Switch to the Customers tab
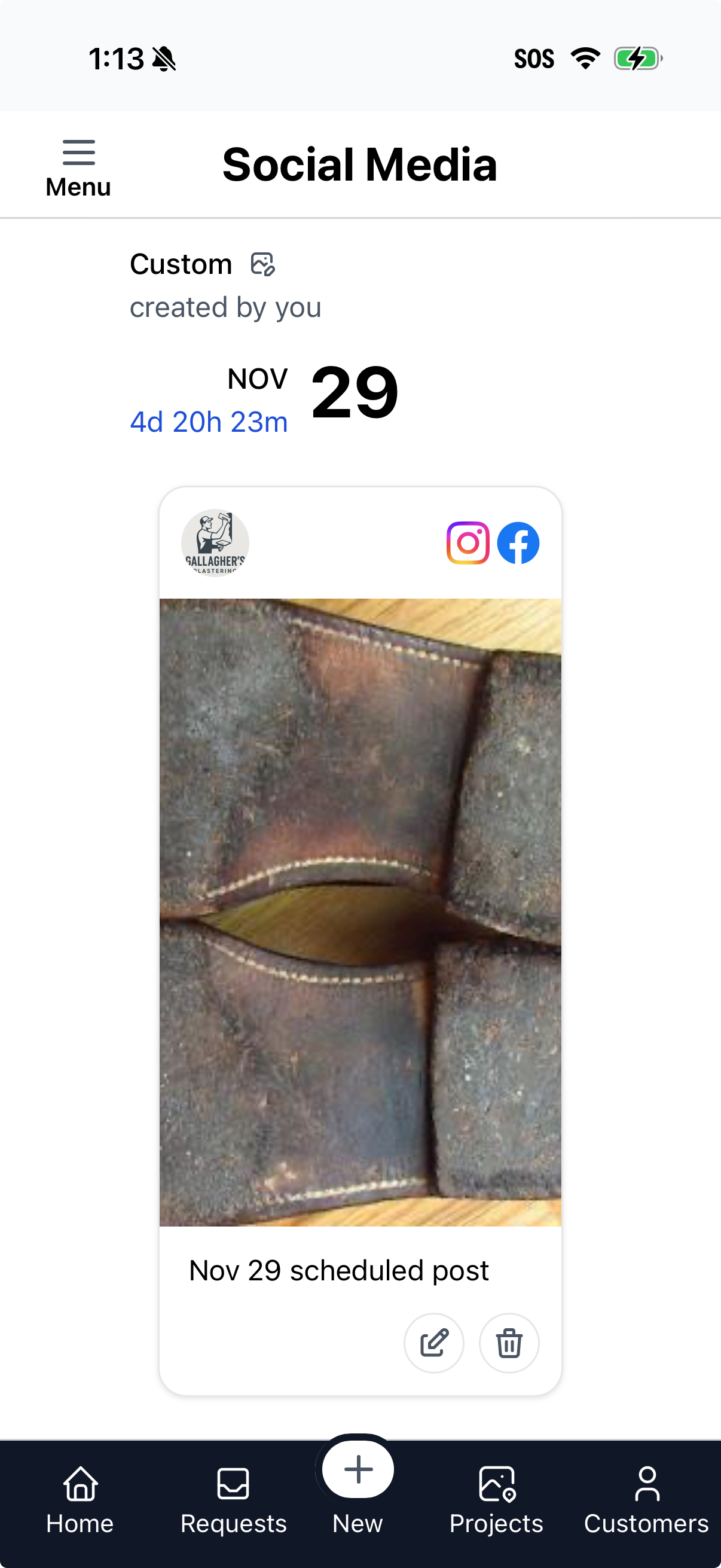721x1568 pixels. [646, 1500]
